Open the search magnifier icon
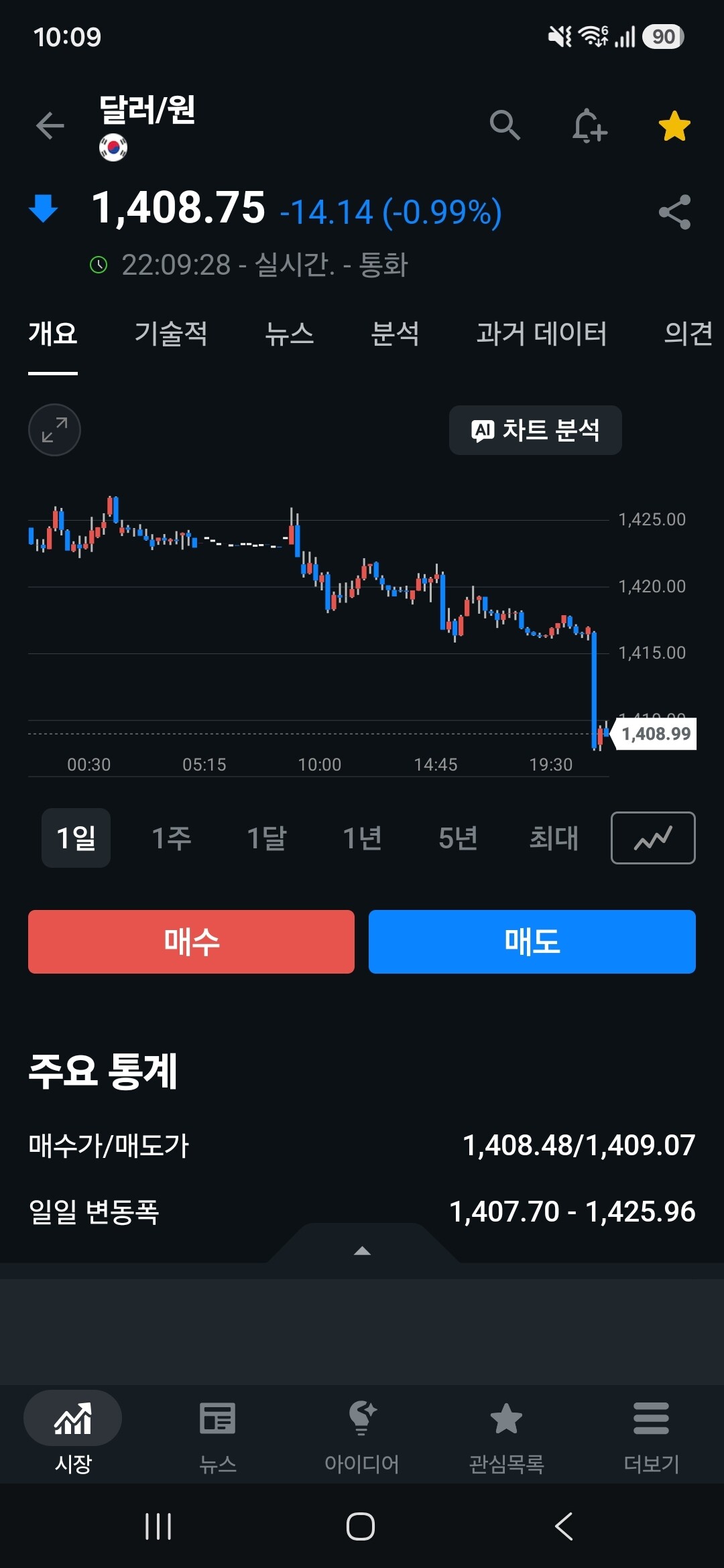This screenshot has width=724, height=1568. pyautogui.click(x=505, y=125)
